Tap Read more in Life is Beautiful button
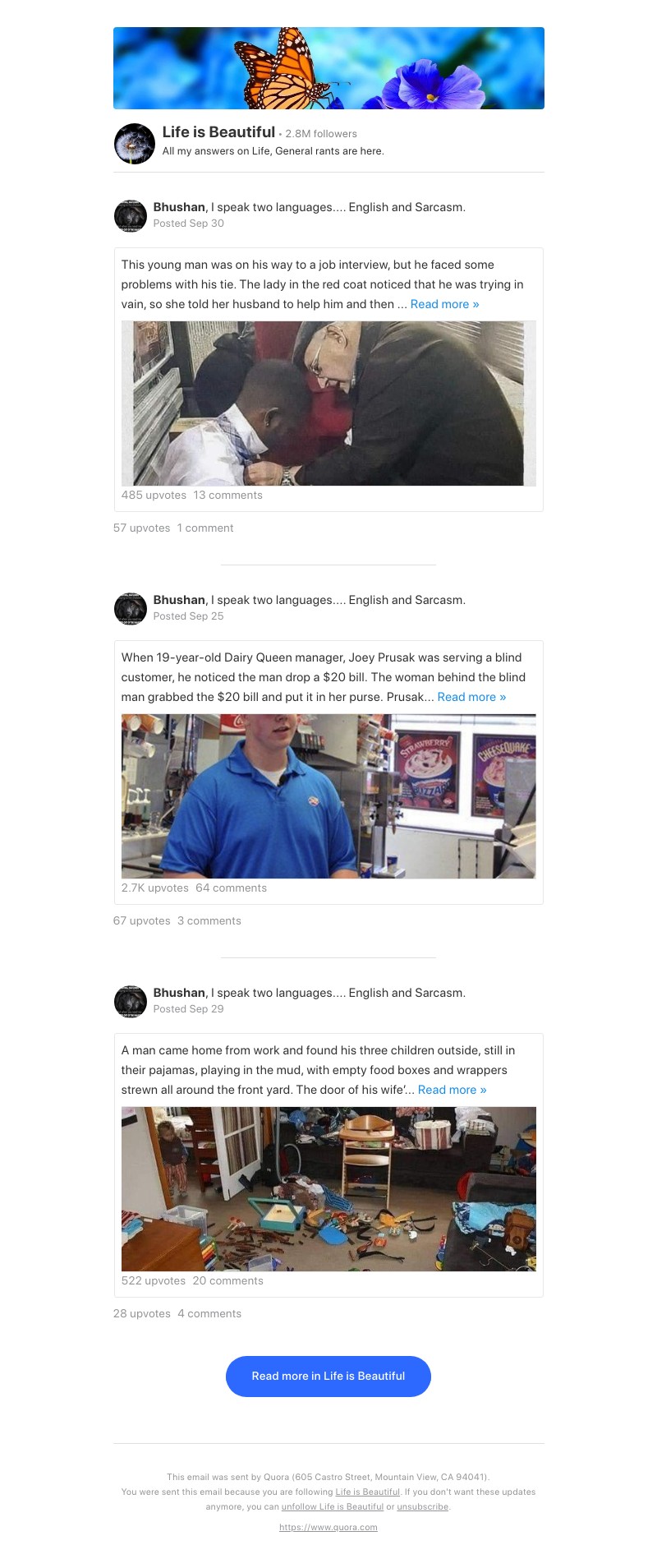657x1568 pixels. coord(328,1376)
